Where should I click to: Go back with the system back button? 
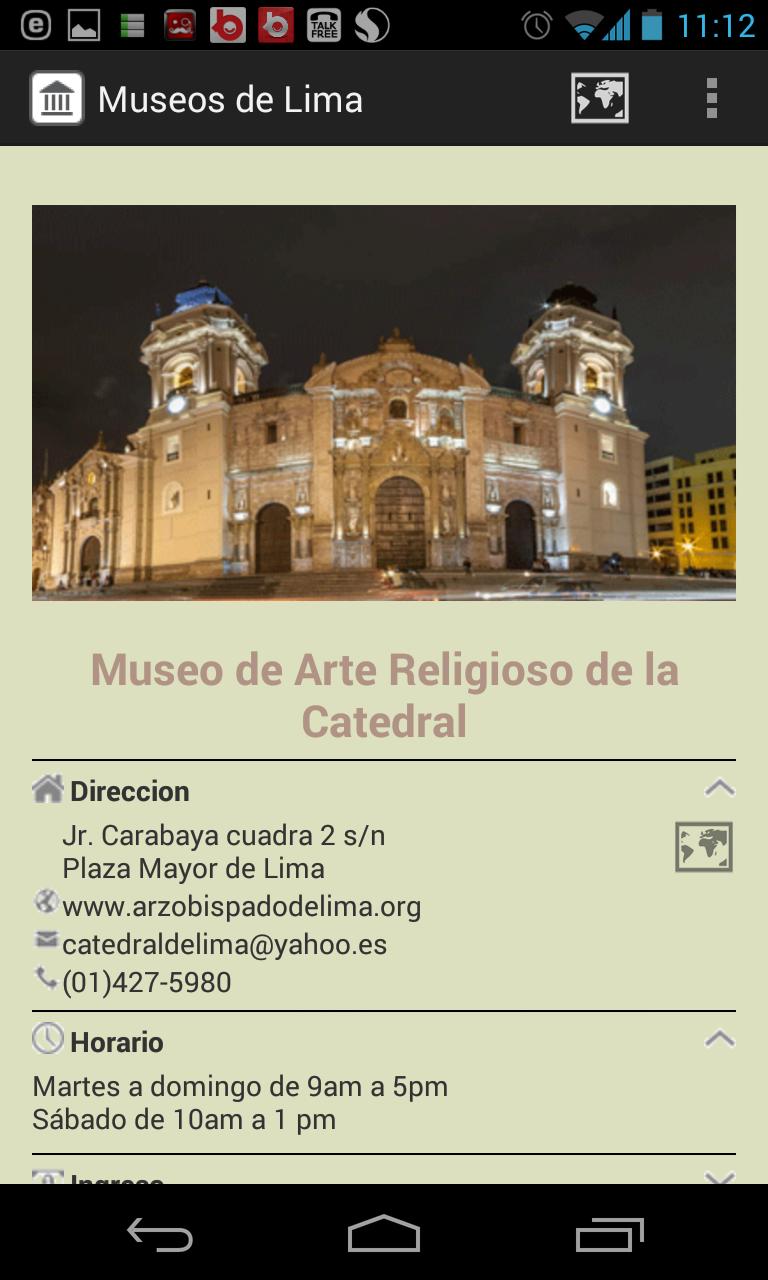[160, 1235]
